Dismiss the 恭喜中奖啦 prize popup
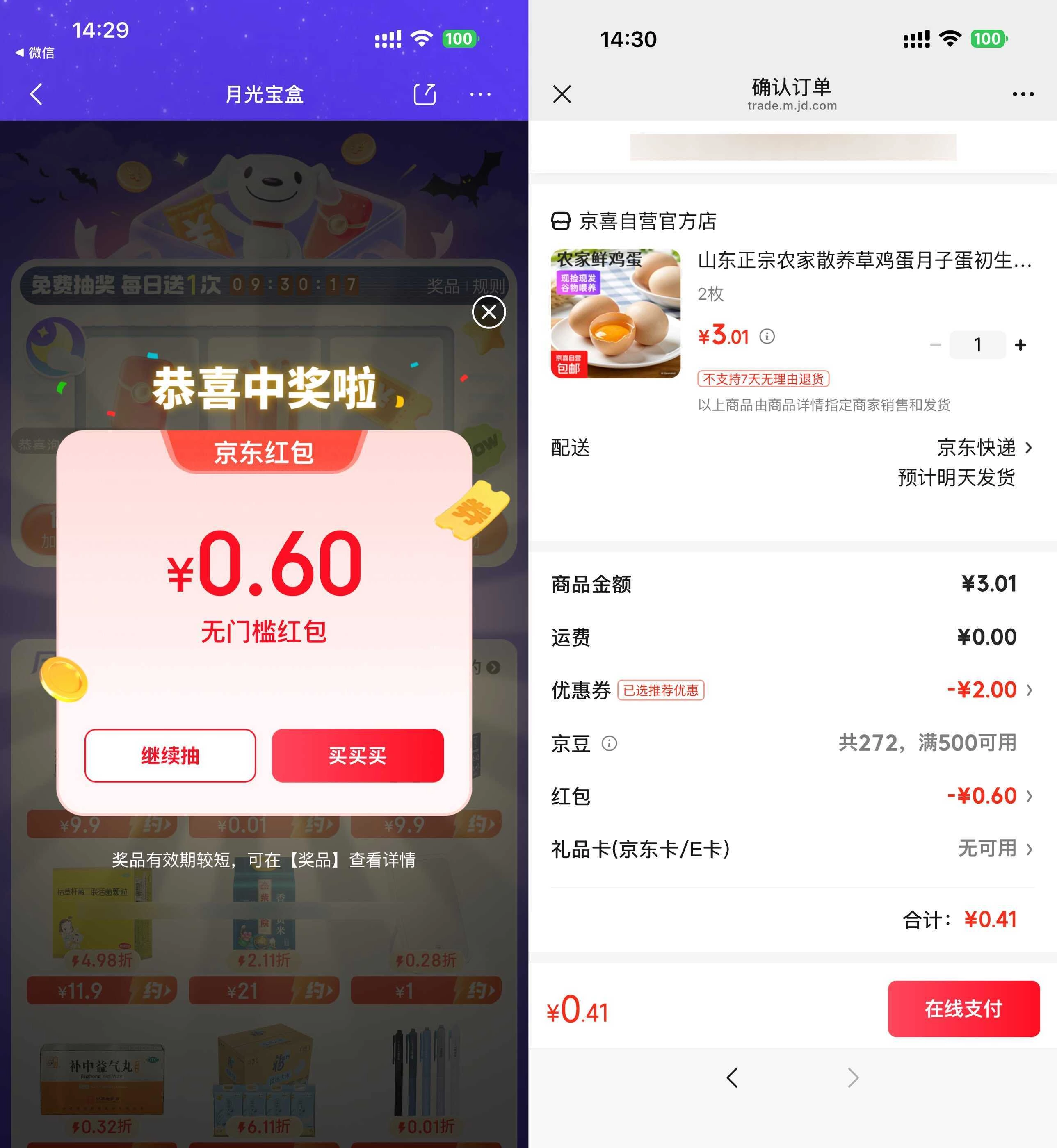This screenshot has height=1148, width=1057. pos(489,312)
